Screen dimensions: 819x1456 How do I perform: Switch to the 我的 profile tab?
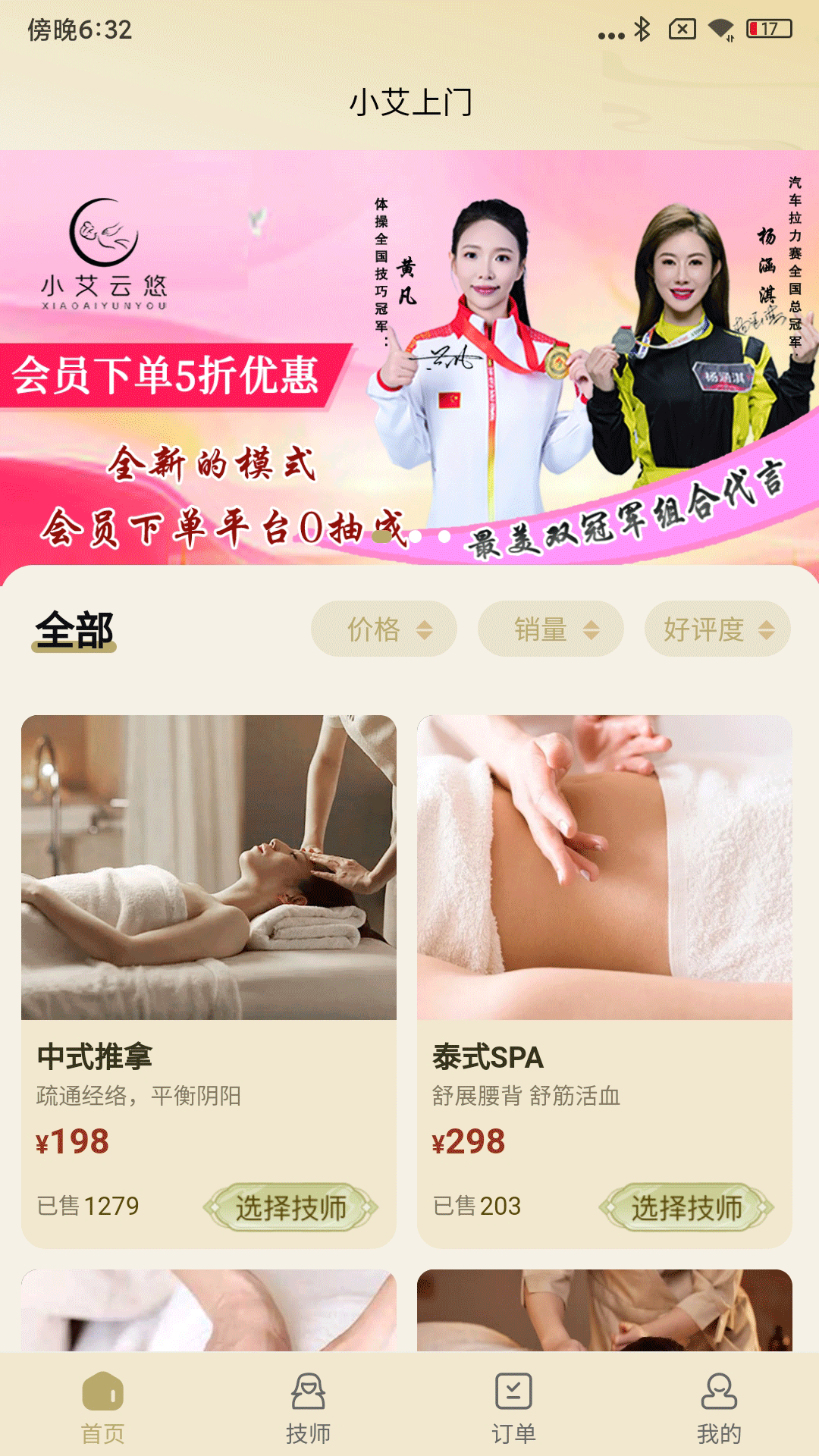coord(718,1407)
